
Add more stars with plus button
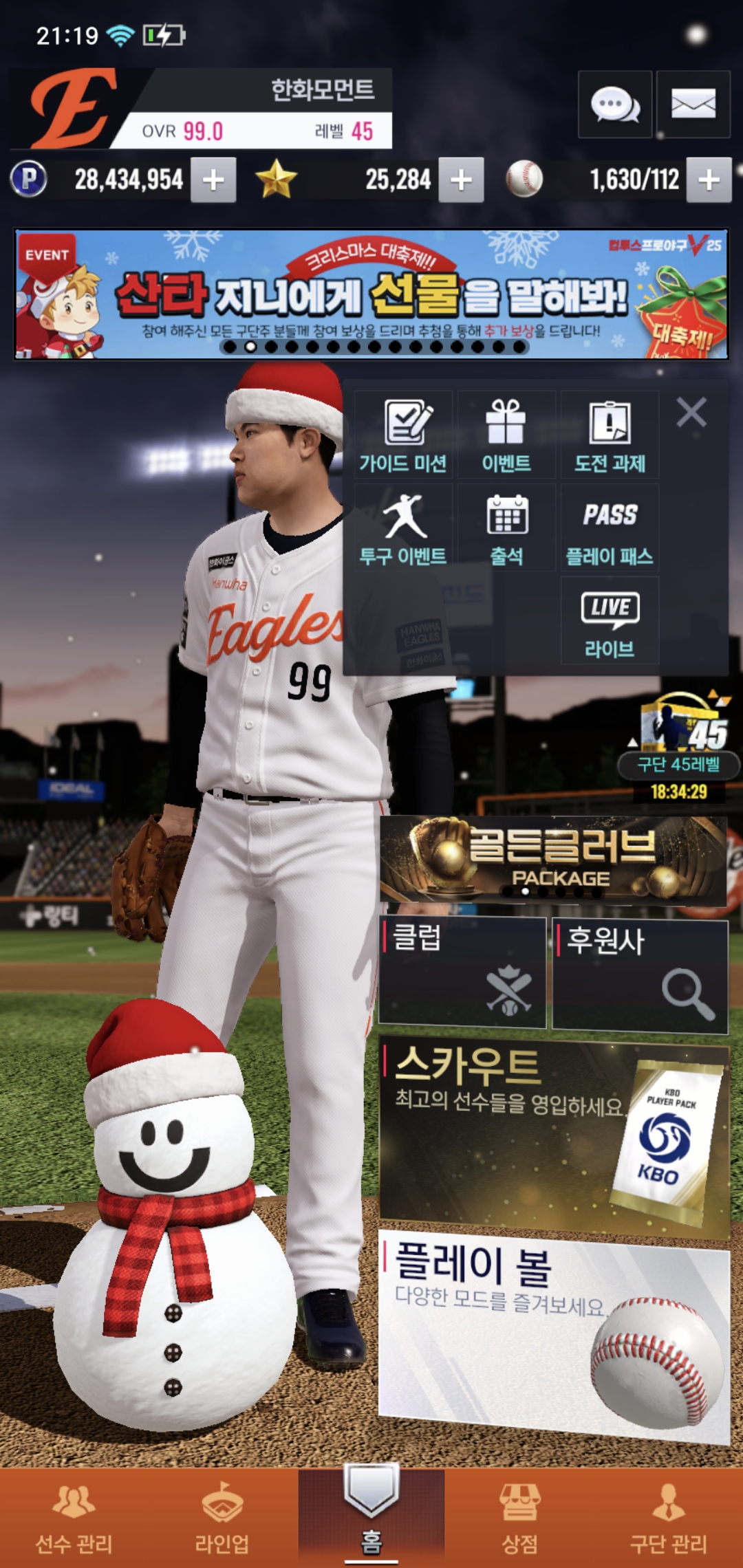(x=461, y=180)
